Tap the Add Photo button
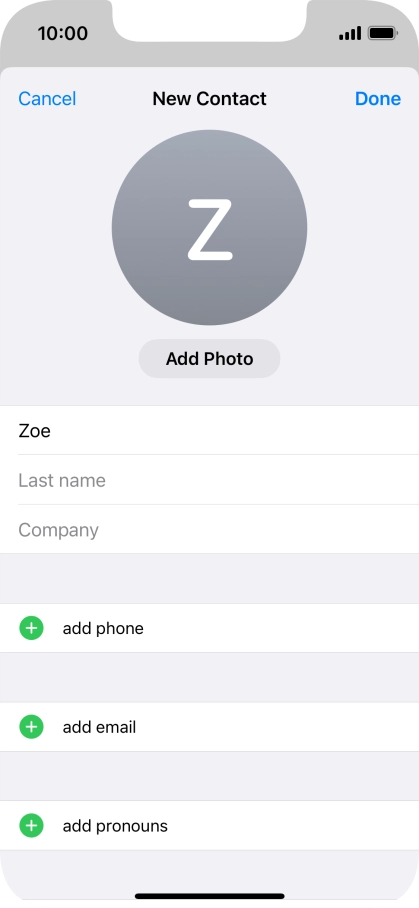The image size is (419, 908). click(x=210, y=358)
